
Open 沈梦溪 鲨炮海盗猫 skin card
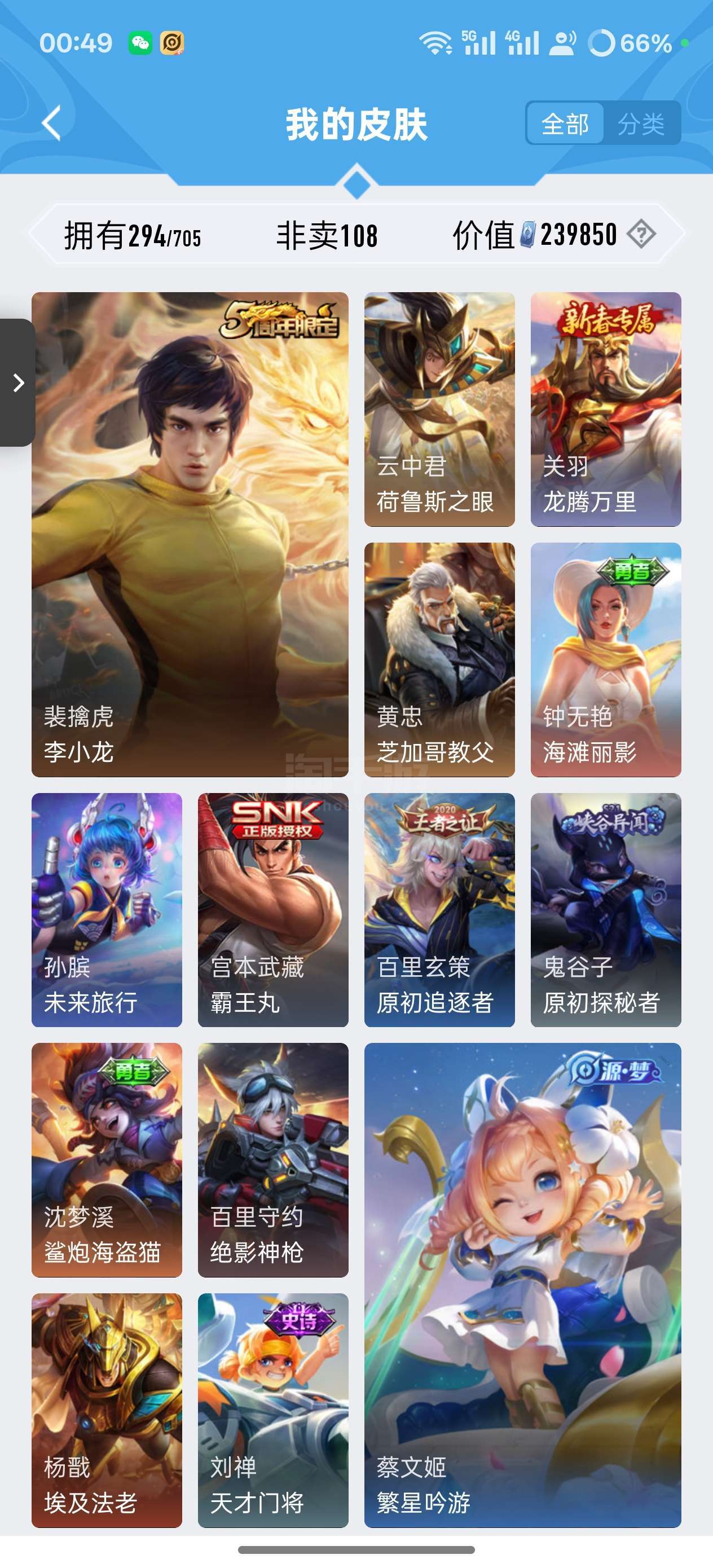point(107,1160)
